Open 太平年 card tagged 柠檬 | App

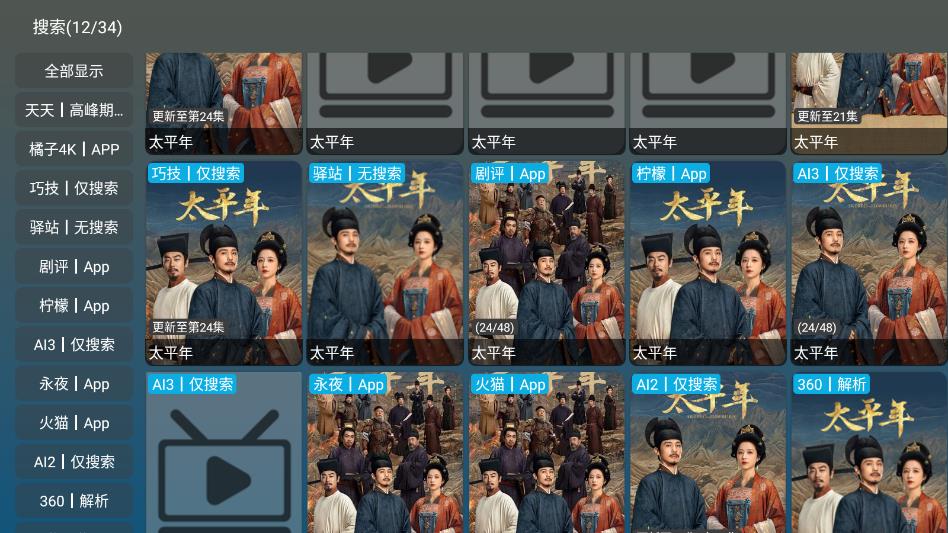coord(708,263)
